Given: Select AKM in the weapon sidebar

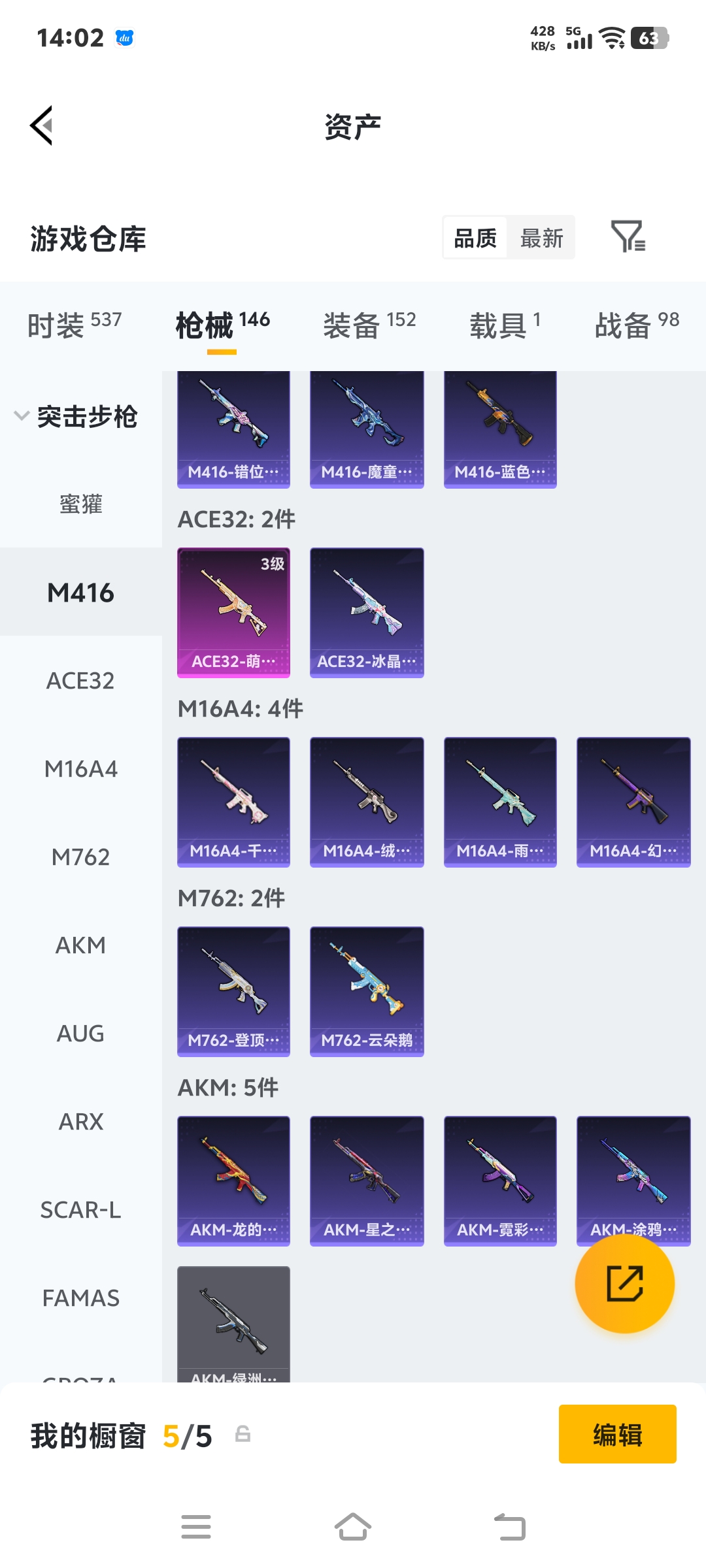Looking at the screenshot, I should pyautogui.click(x=80, y=945).
